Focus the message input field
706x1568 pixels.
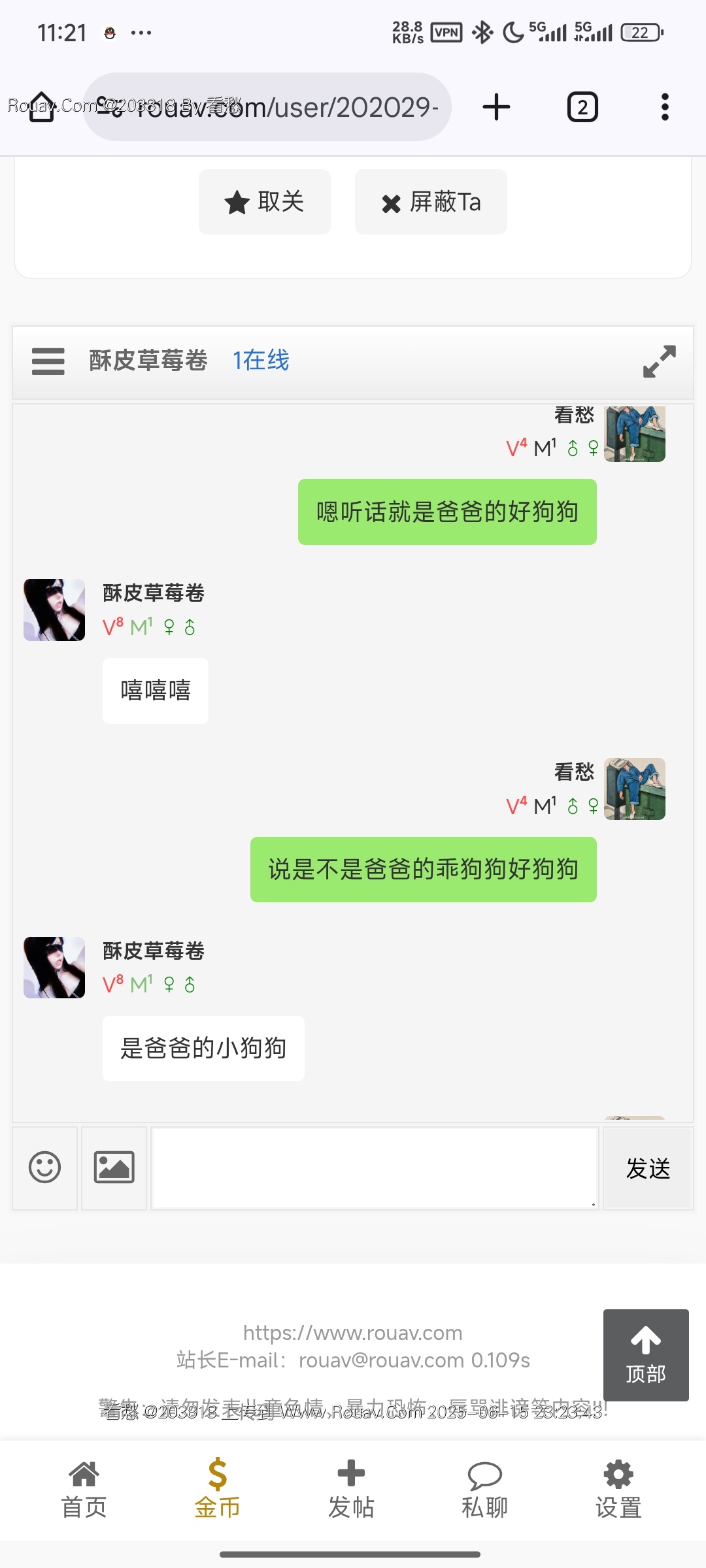click(x=375, y=1168)
